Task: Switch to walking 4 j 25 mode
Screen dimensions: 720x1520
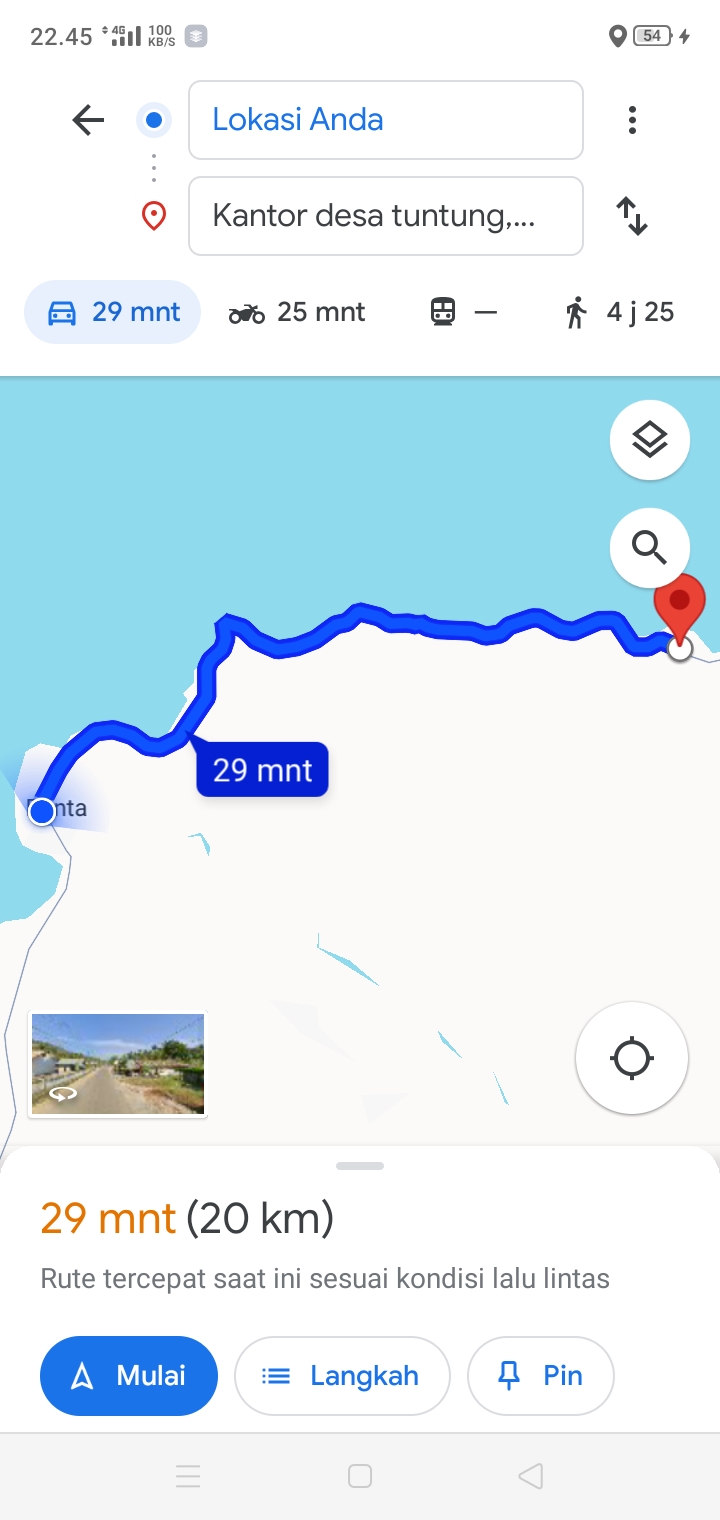Action: [x=619, y=313]
